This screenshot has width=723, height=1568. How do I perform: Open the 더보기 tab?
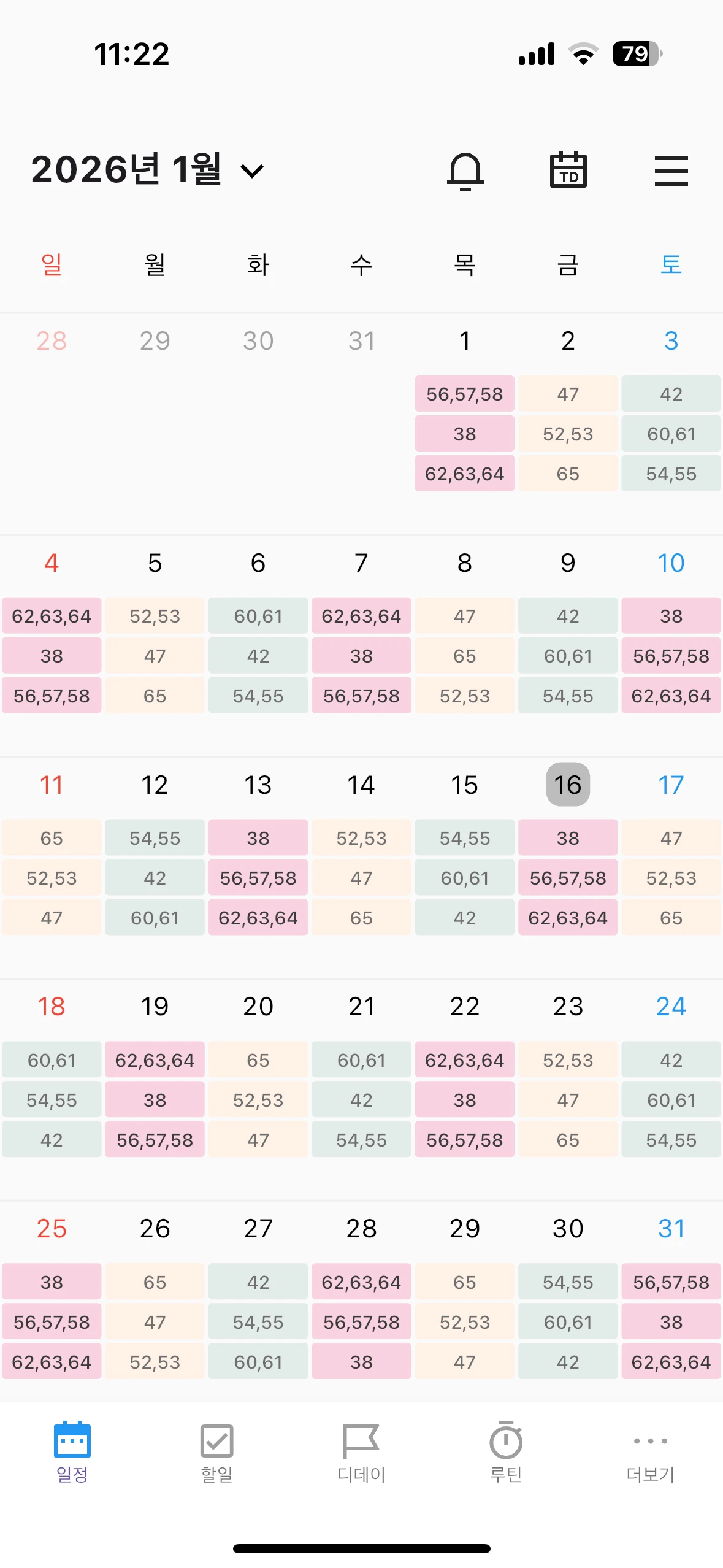pos(650,1451)
